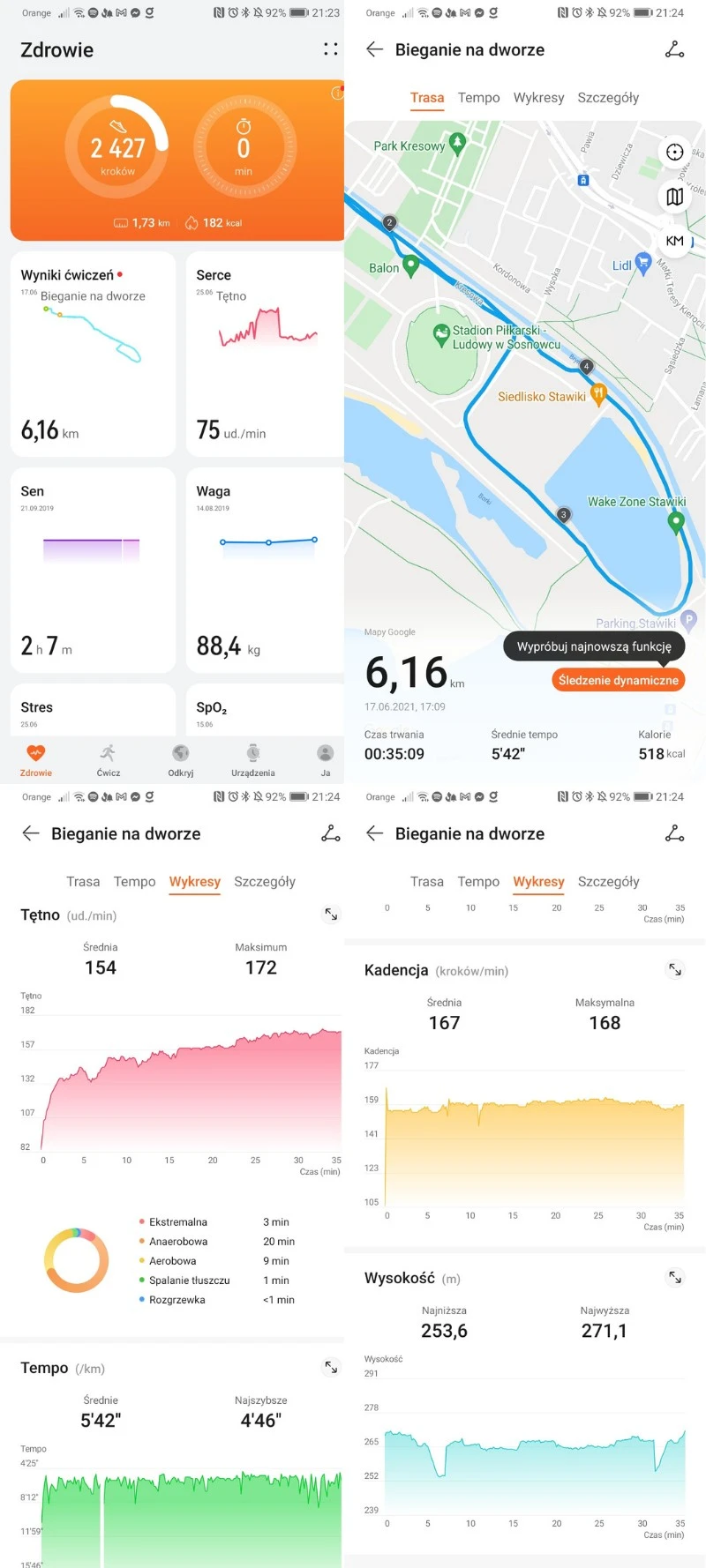Tap the Śledzenie dynamiczne button
The width and height of the screenshot is (706, 1568).
[618, 680]
